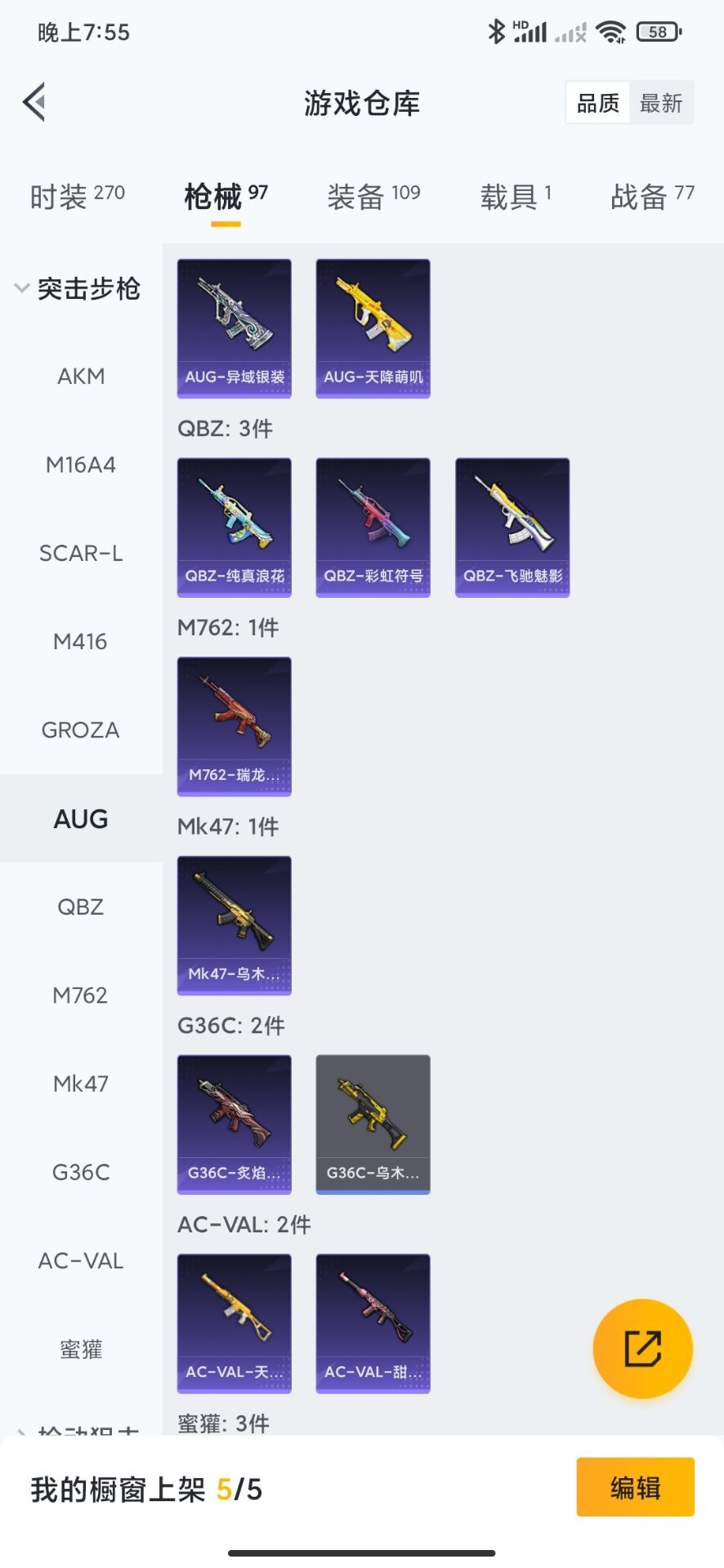
Task: Select SCAR-L in the sidebar
Action: [x=81, y=554]
